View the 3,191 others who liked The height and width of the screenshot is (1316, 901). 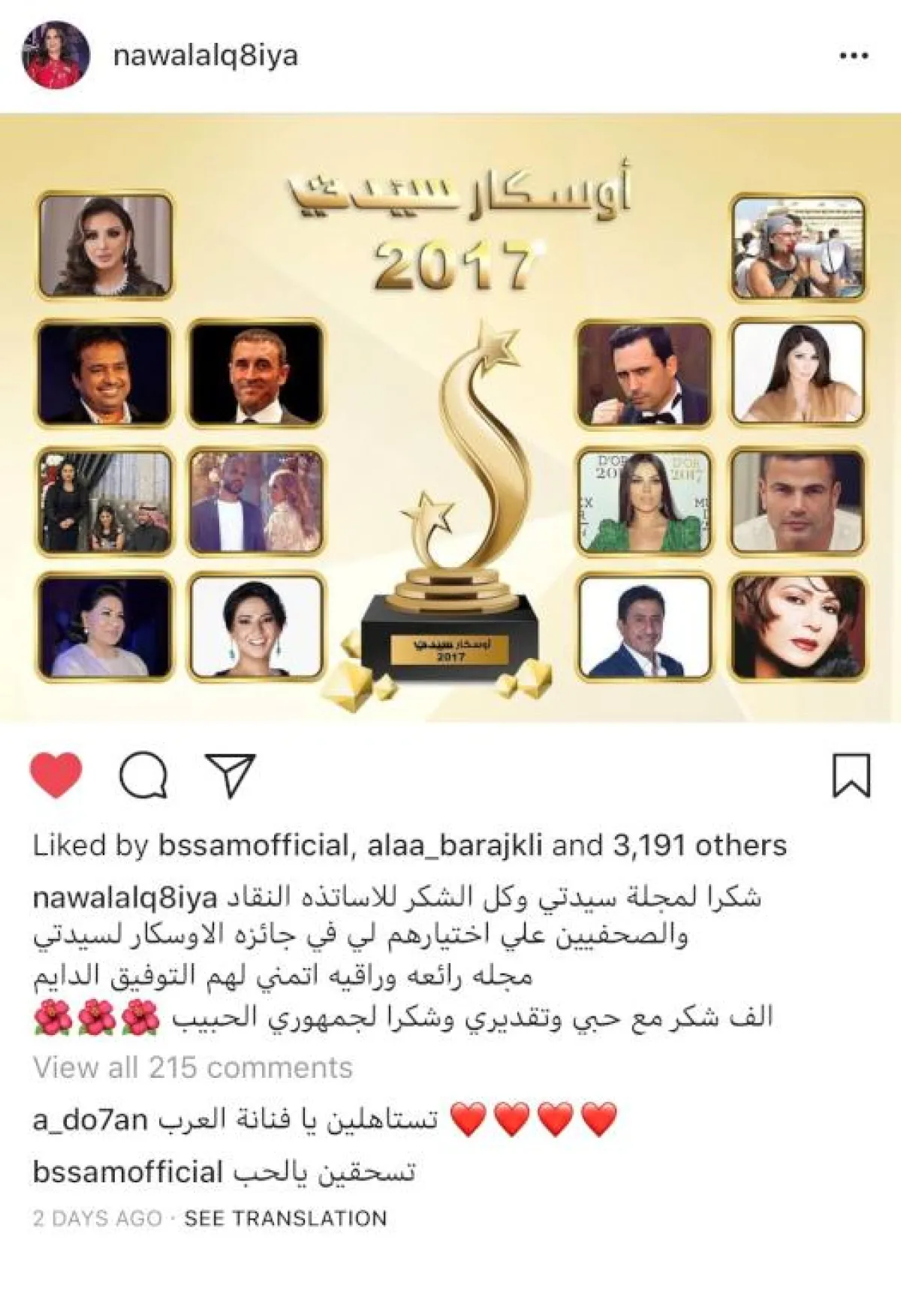[x=699, y=846]
